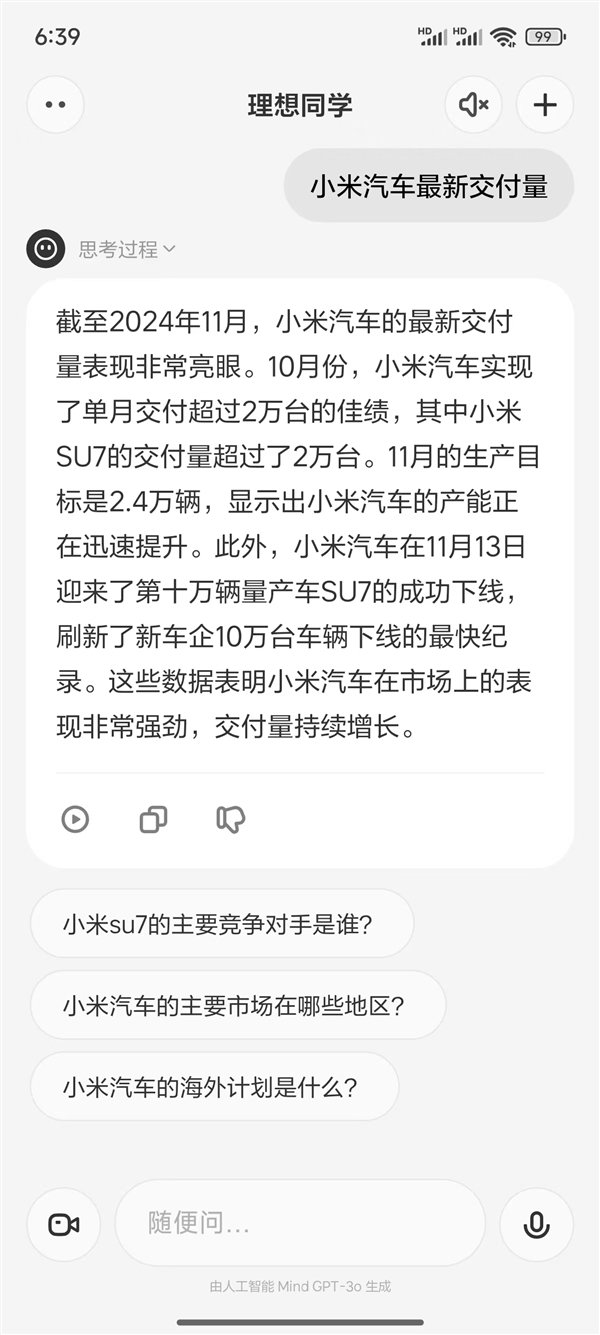Dislike this answer

tap(231, 820)
